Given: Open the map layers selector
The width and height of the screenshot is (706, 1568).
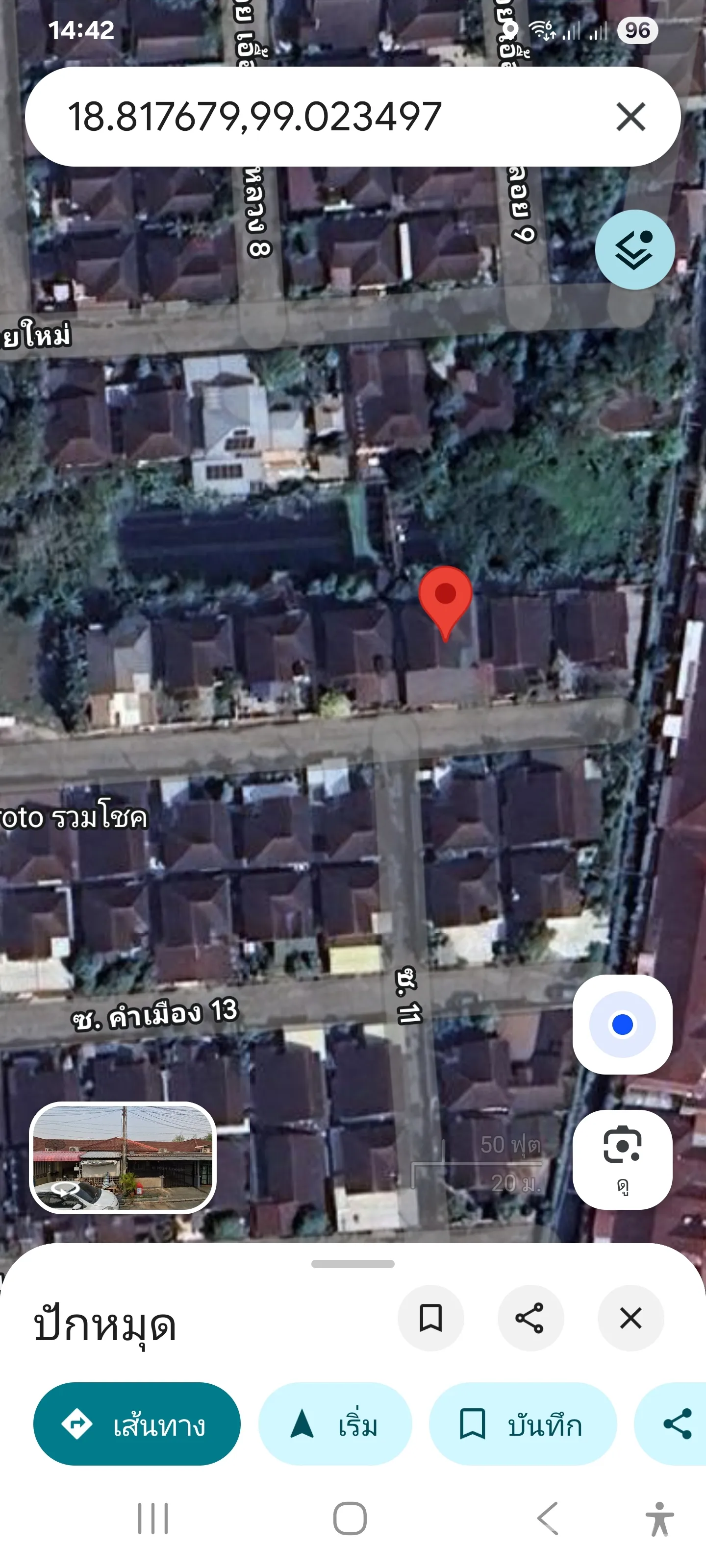Looking at the screenshot, I should pos(634,249).
